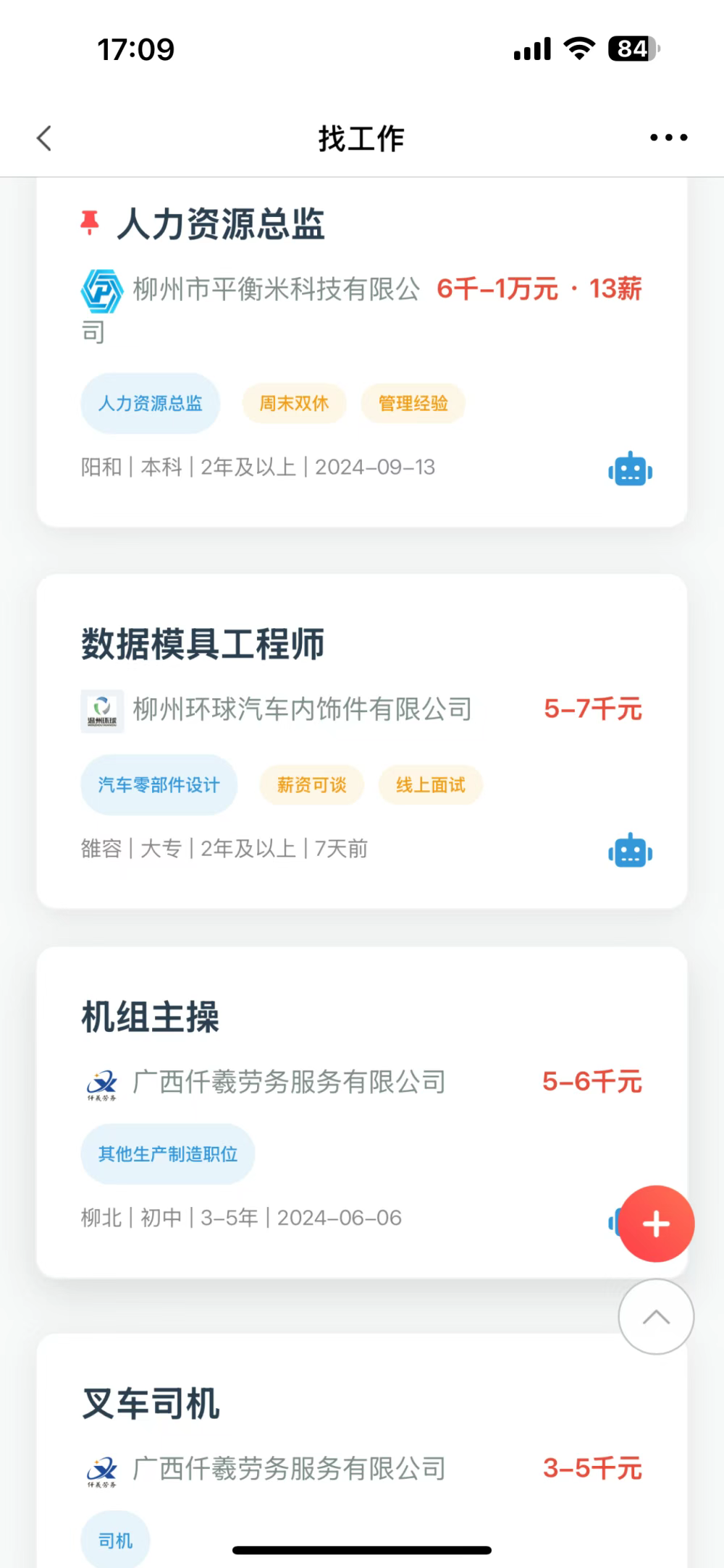Image resolution: width=724 pixels, height=1568 pixels.
Task: Open the three-dot overflow menu
Action: click(668, 137)
